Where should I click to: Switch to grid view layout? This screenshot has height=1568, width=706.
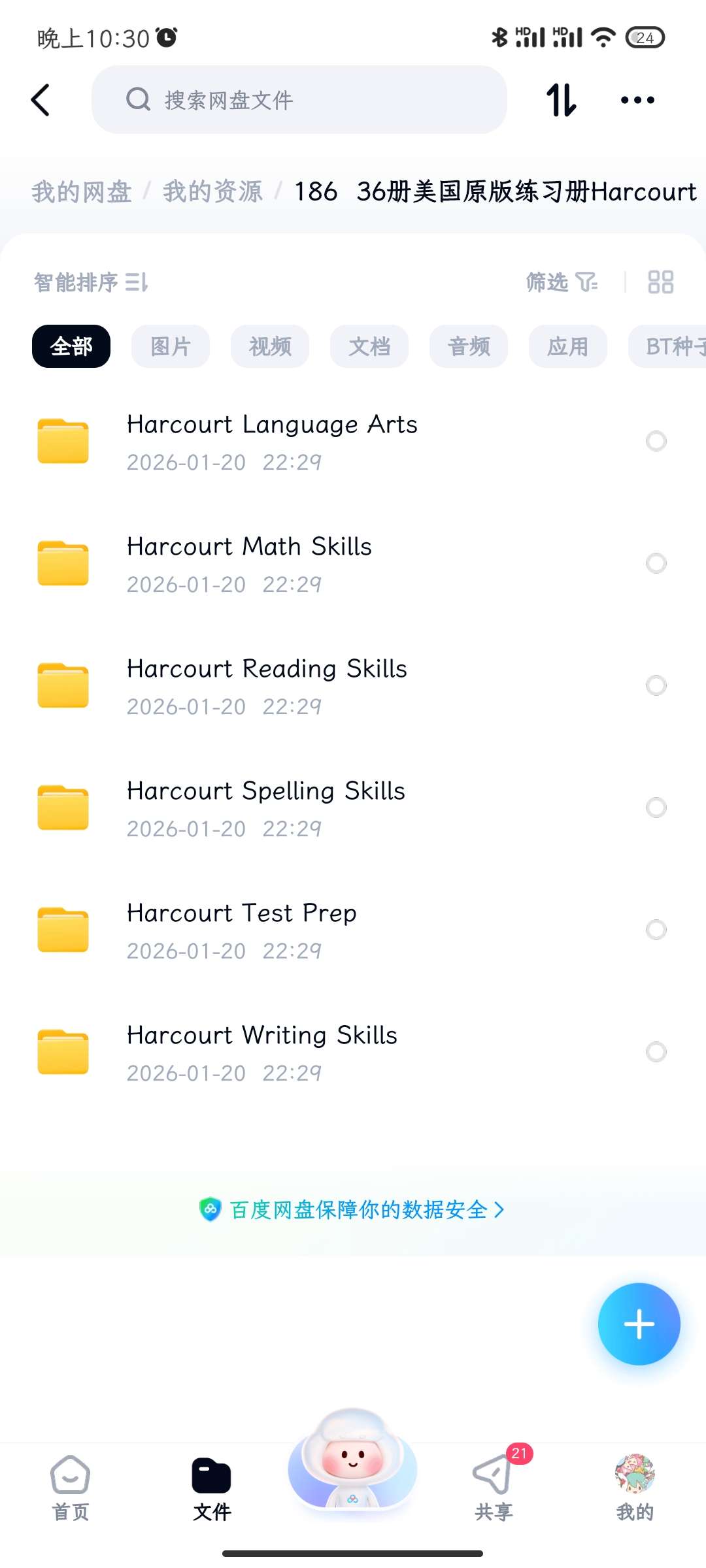[x=660, y=282]
